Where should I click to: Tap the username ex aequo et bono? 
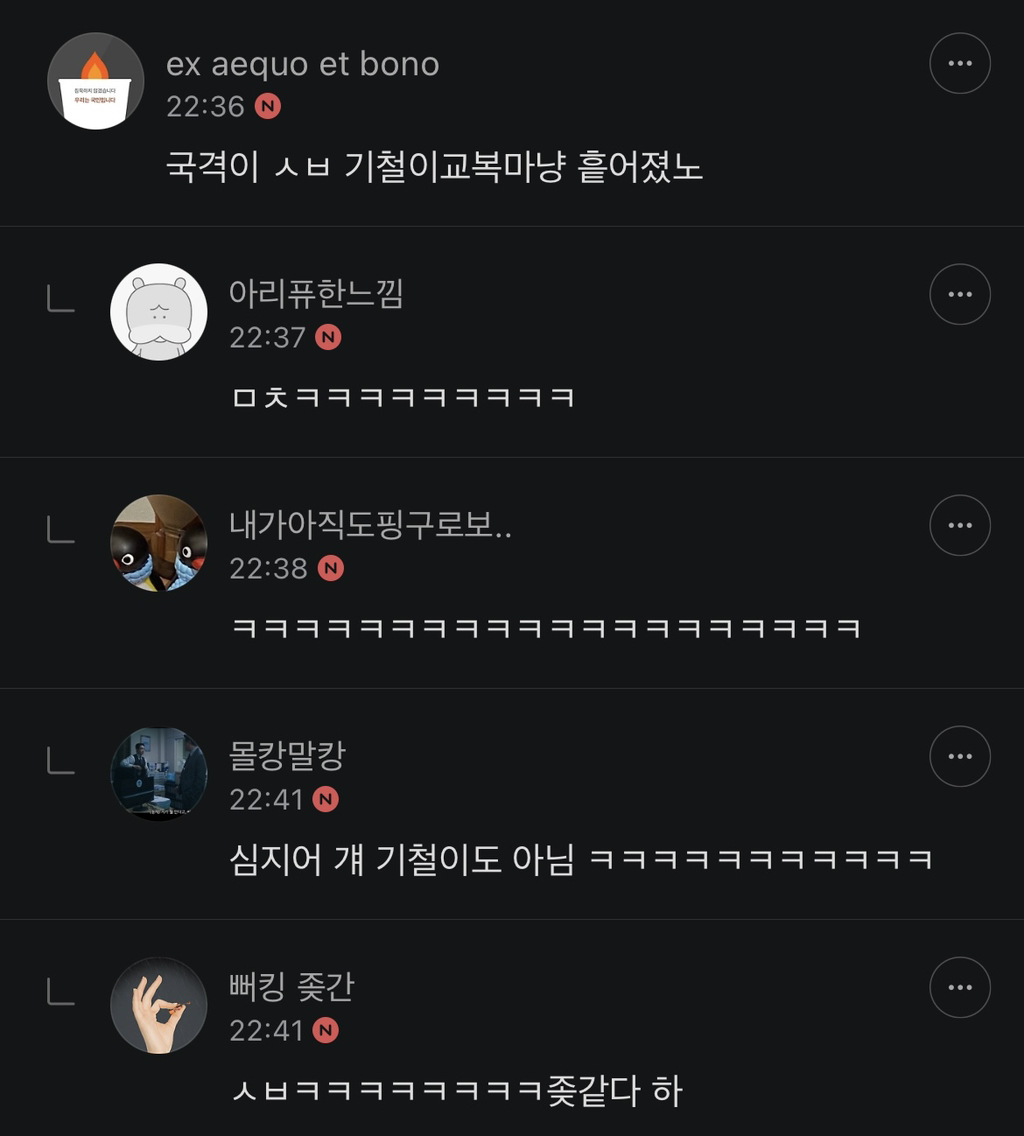[302, 64]
